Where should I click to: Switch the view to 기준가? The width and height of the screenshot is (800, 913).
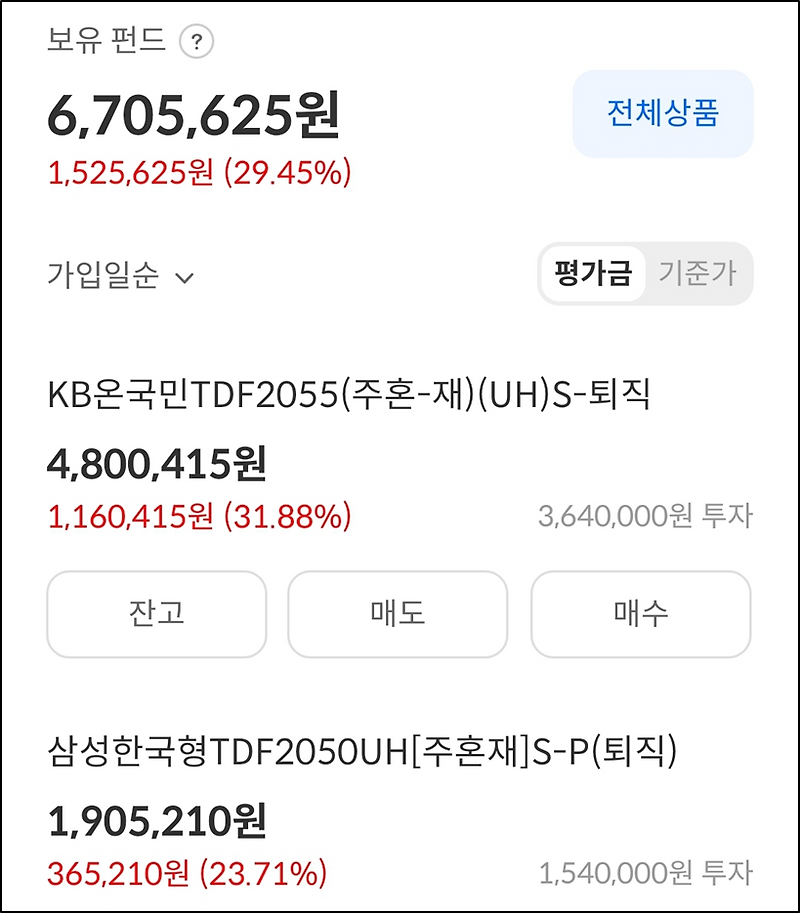pyautogui.click(x=698, y=273)
